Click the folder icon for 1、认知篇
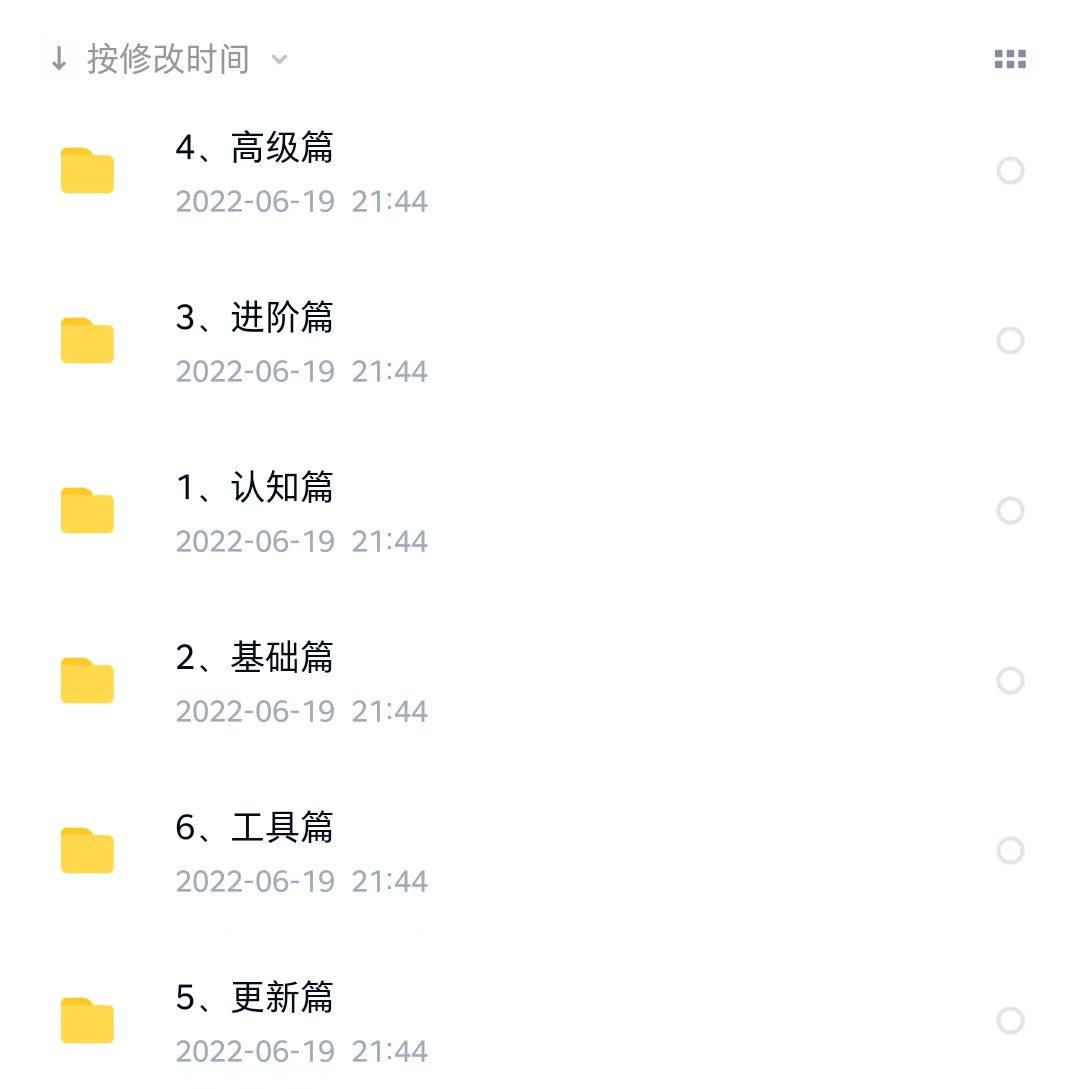Screen dimensions: 1080x1089 click(x=86, y=510)
